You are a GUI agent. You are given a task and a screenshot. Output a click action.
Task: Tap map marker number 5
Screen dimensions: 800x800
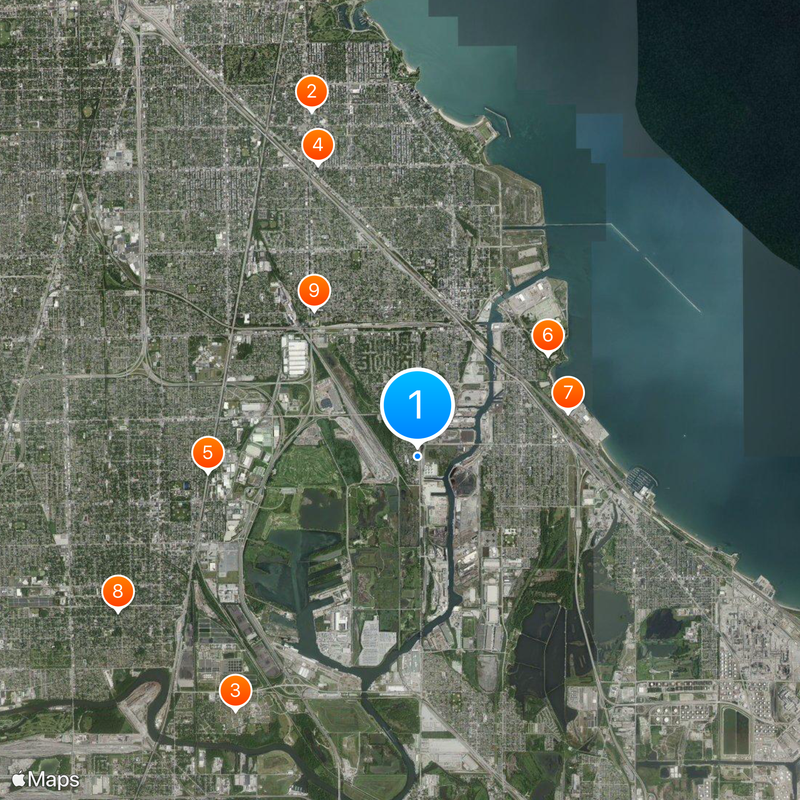[x=207, y=453]
